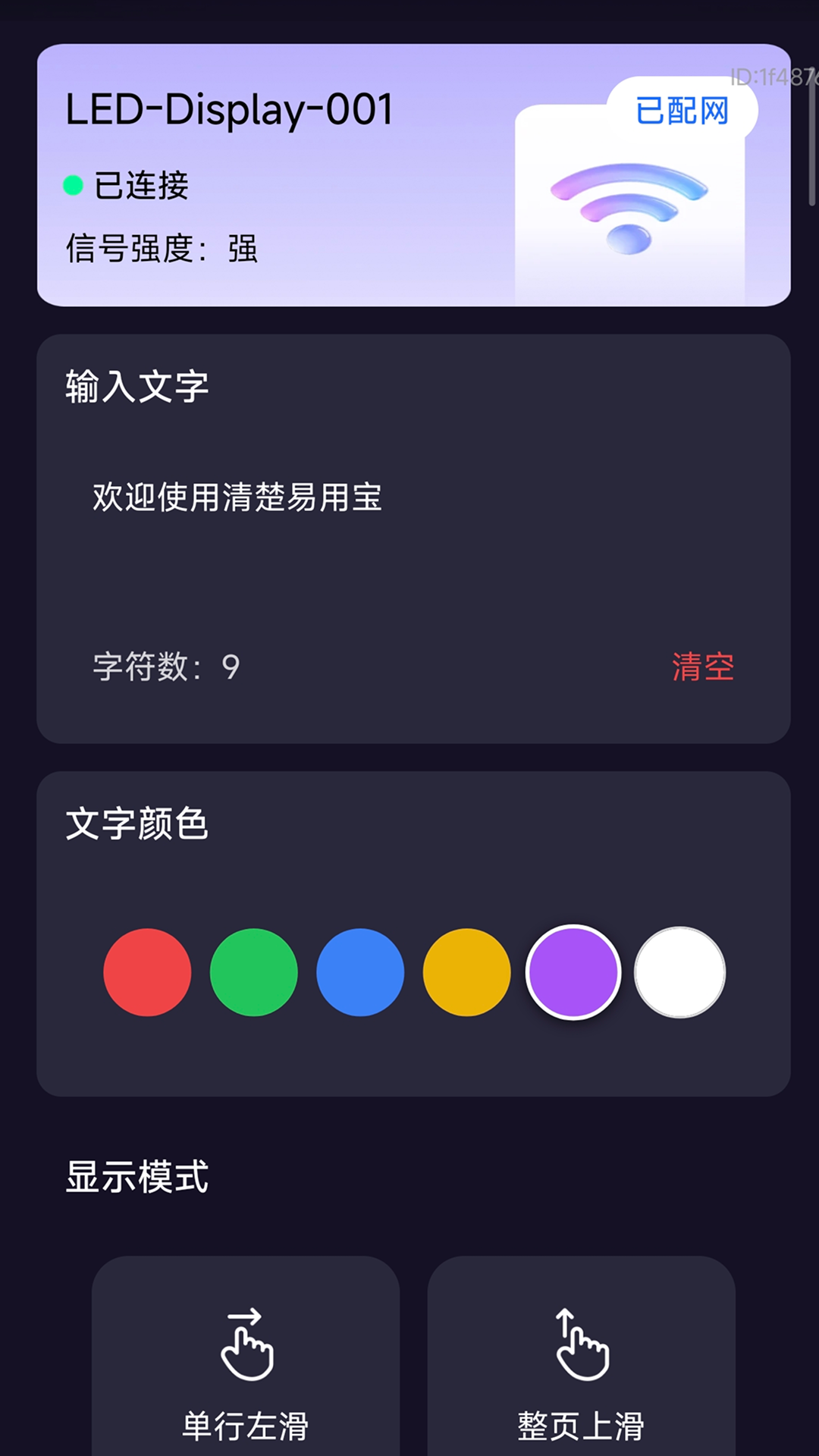The image size is (819, 1456).
Task: Tap the 已配网 network badge
Action: 681,110
